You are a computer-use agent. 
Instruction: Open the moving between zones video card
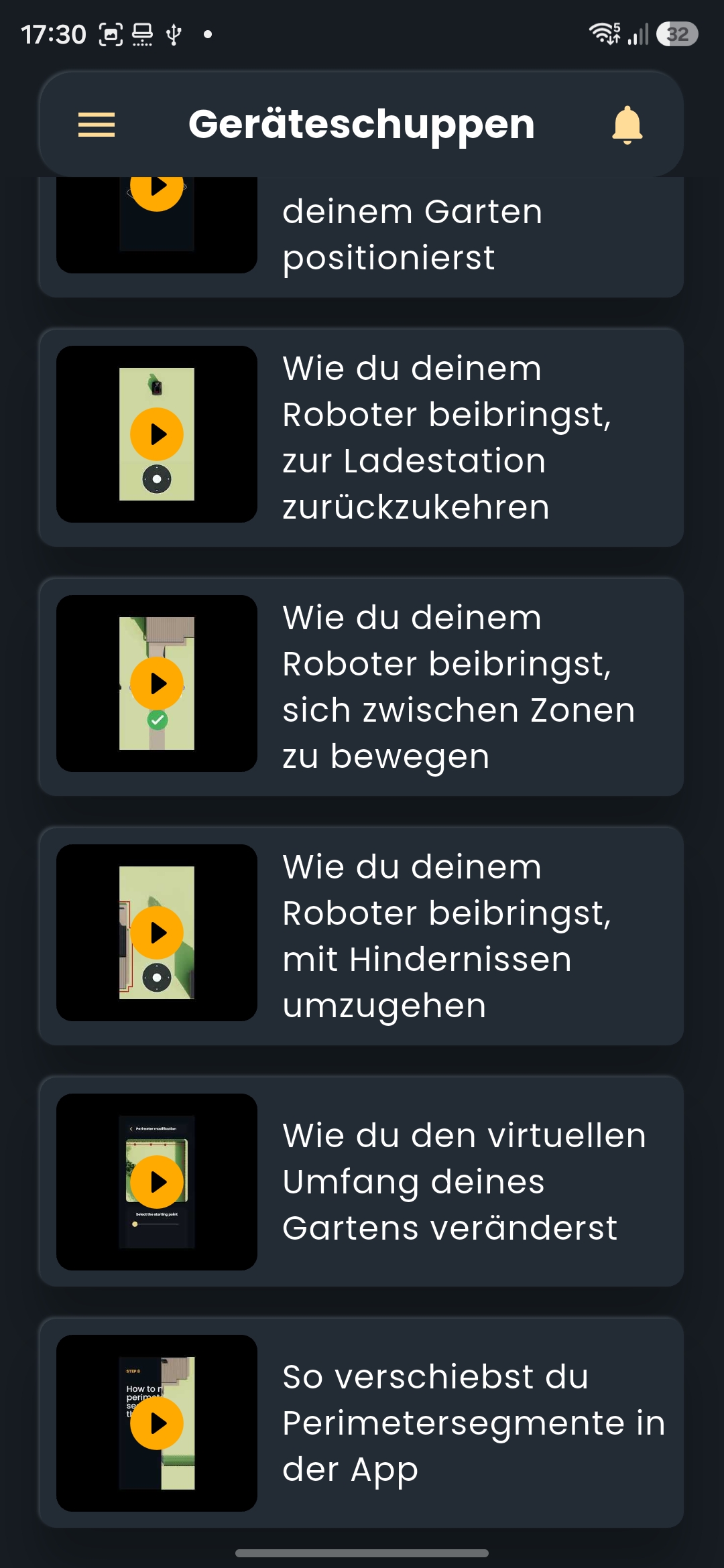361,686
